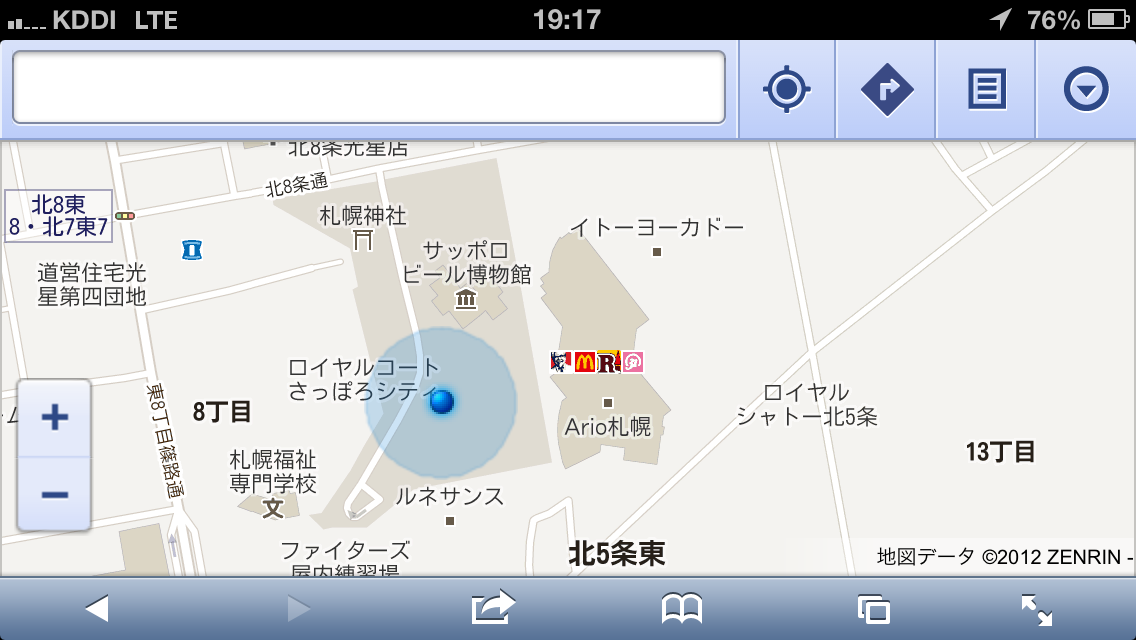1136x640 pixels.
Task: Open the bookmarks book icon
Action: click(682, 608)
